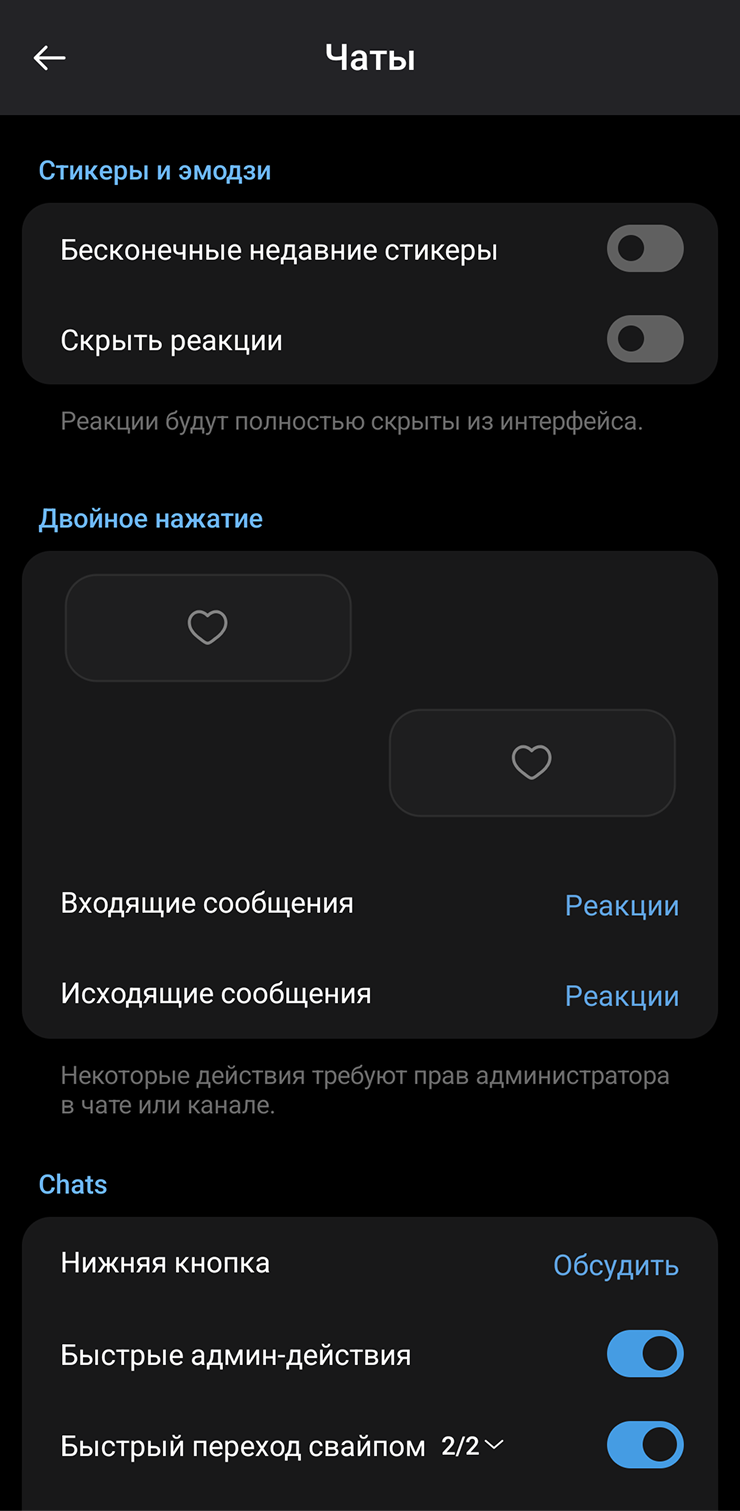
Task: Go back from the Чаты screen
Action: point(49,58)
